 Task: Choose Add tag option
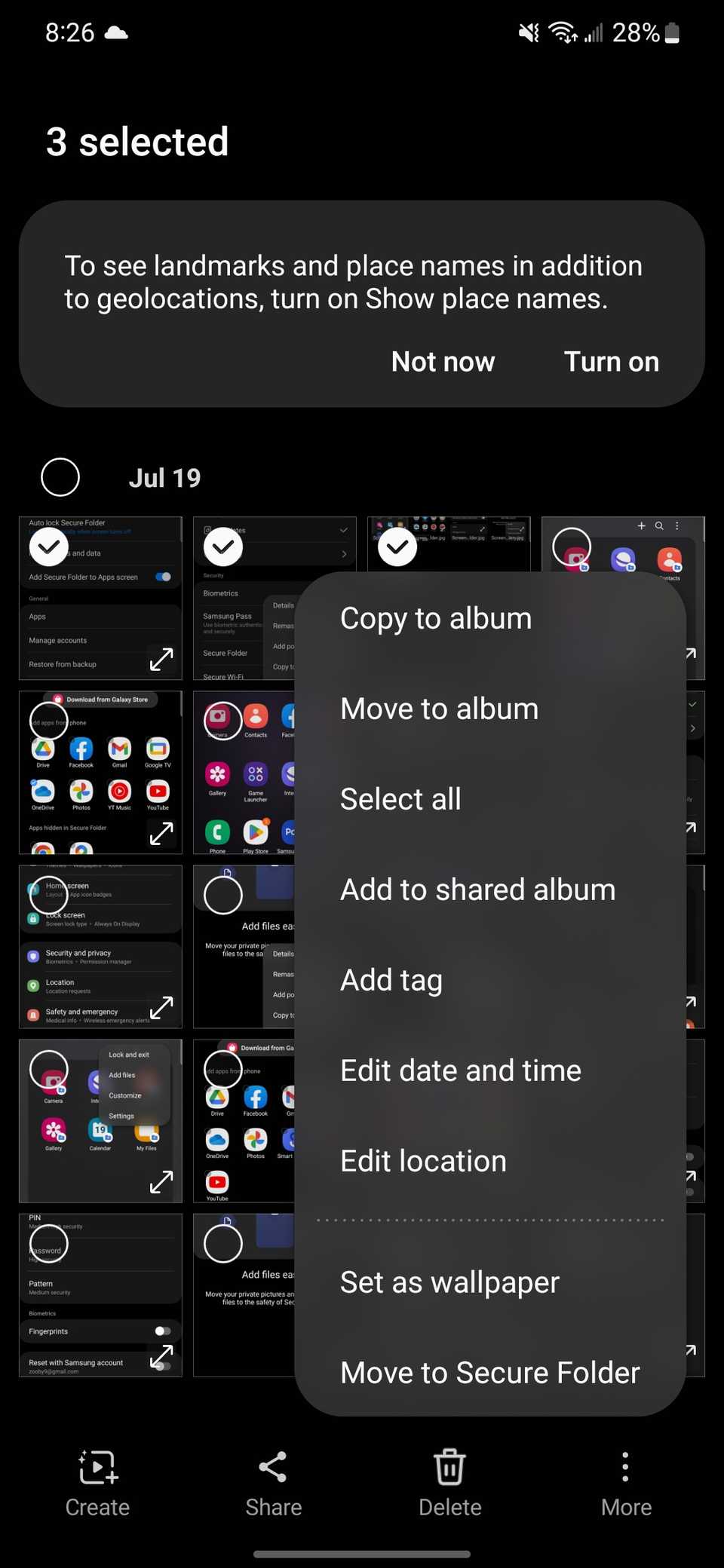391,980
